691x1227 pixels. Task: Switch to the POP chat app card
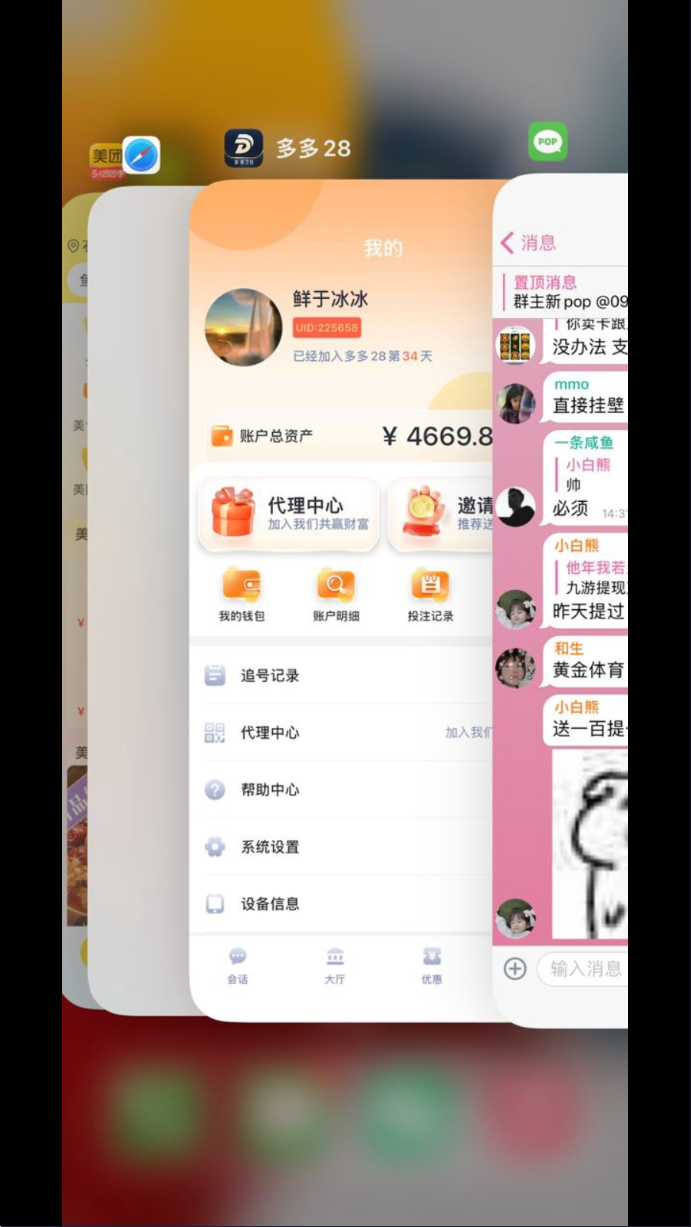point(560,600)
